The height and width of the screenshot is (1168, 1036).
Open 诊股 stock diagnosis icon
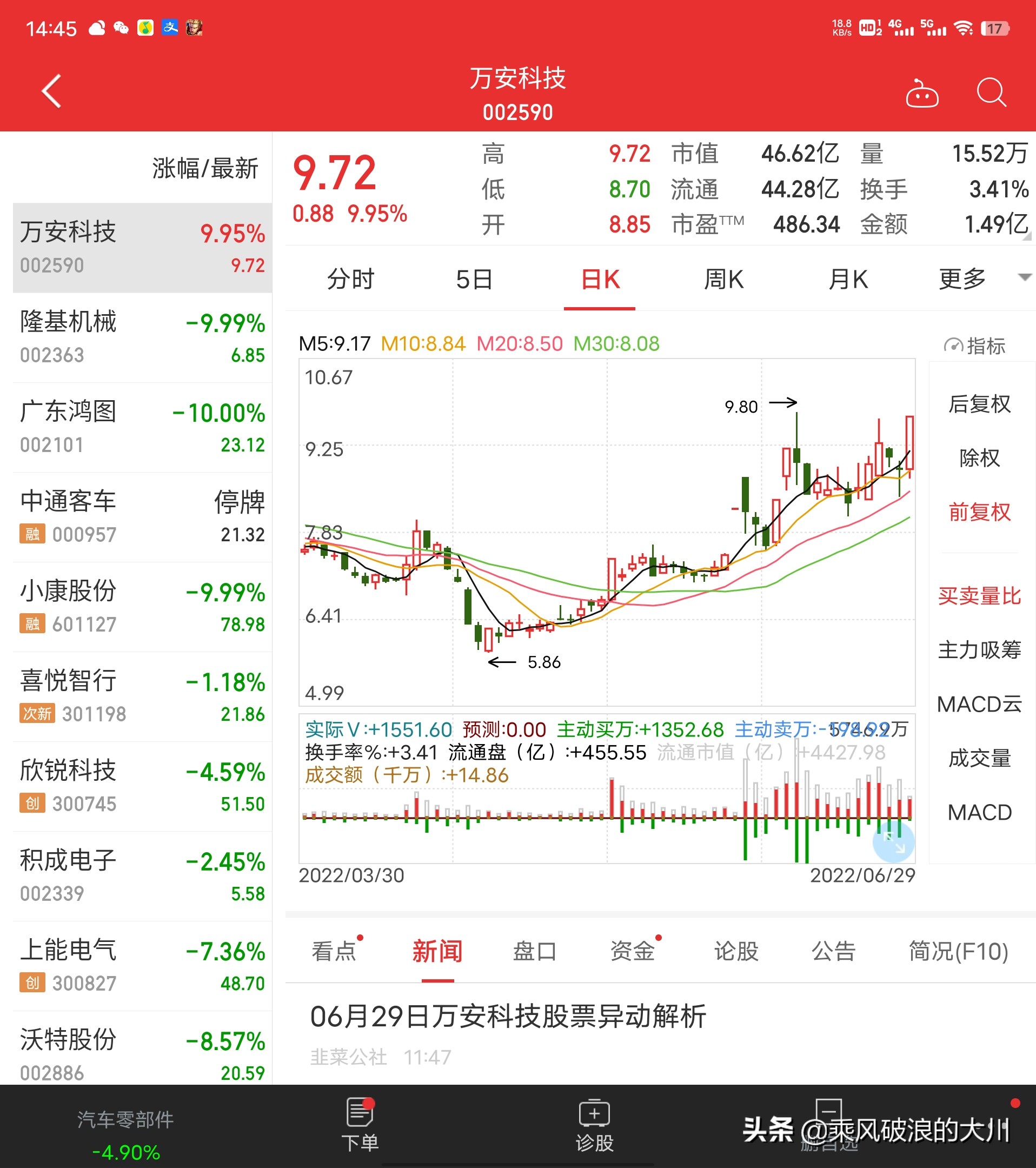(594, 1124)
